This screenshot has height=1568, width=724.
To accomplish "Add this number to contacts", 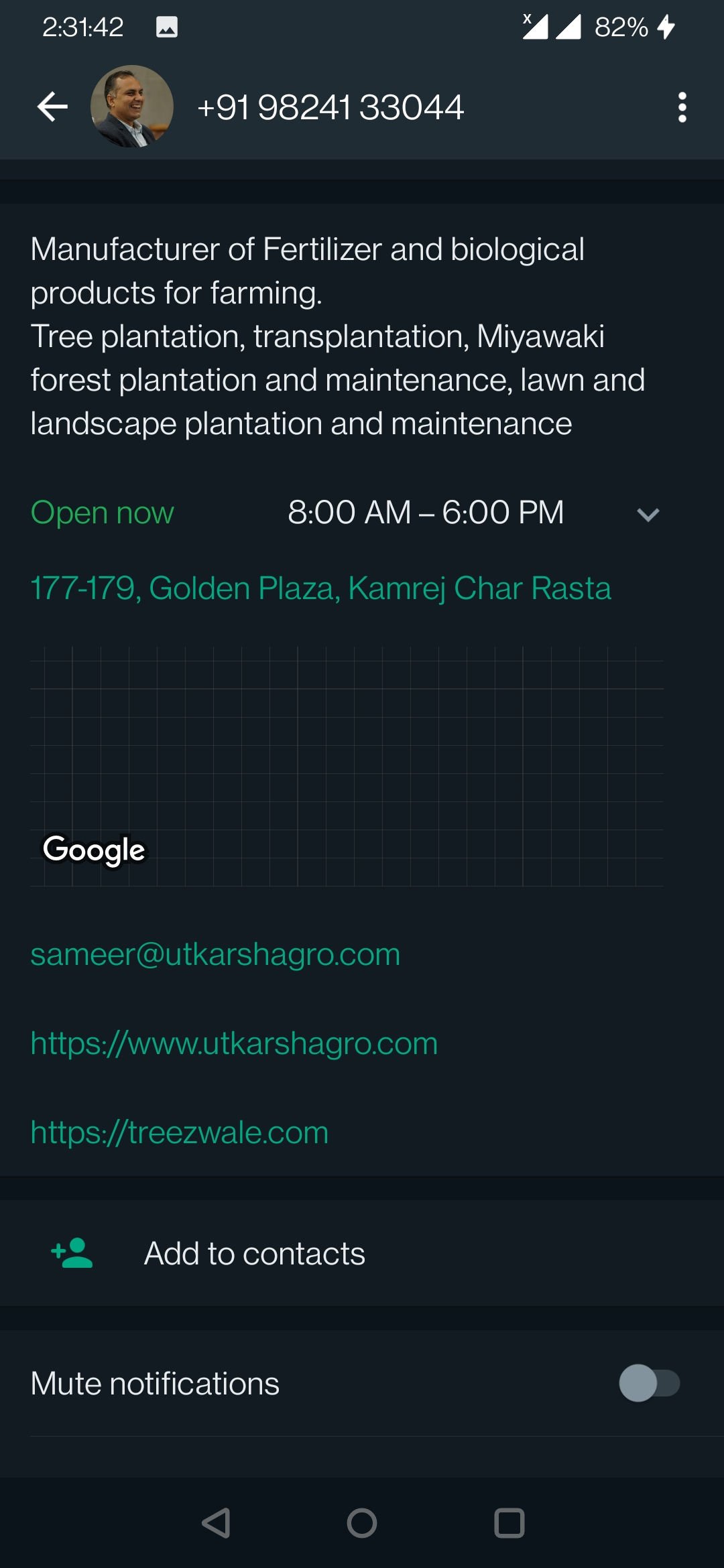I will [255, 1254].
